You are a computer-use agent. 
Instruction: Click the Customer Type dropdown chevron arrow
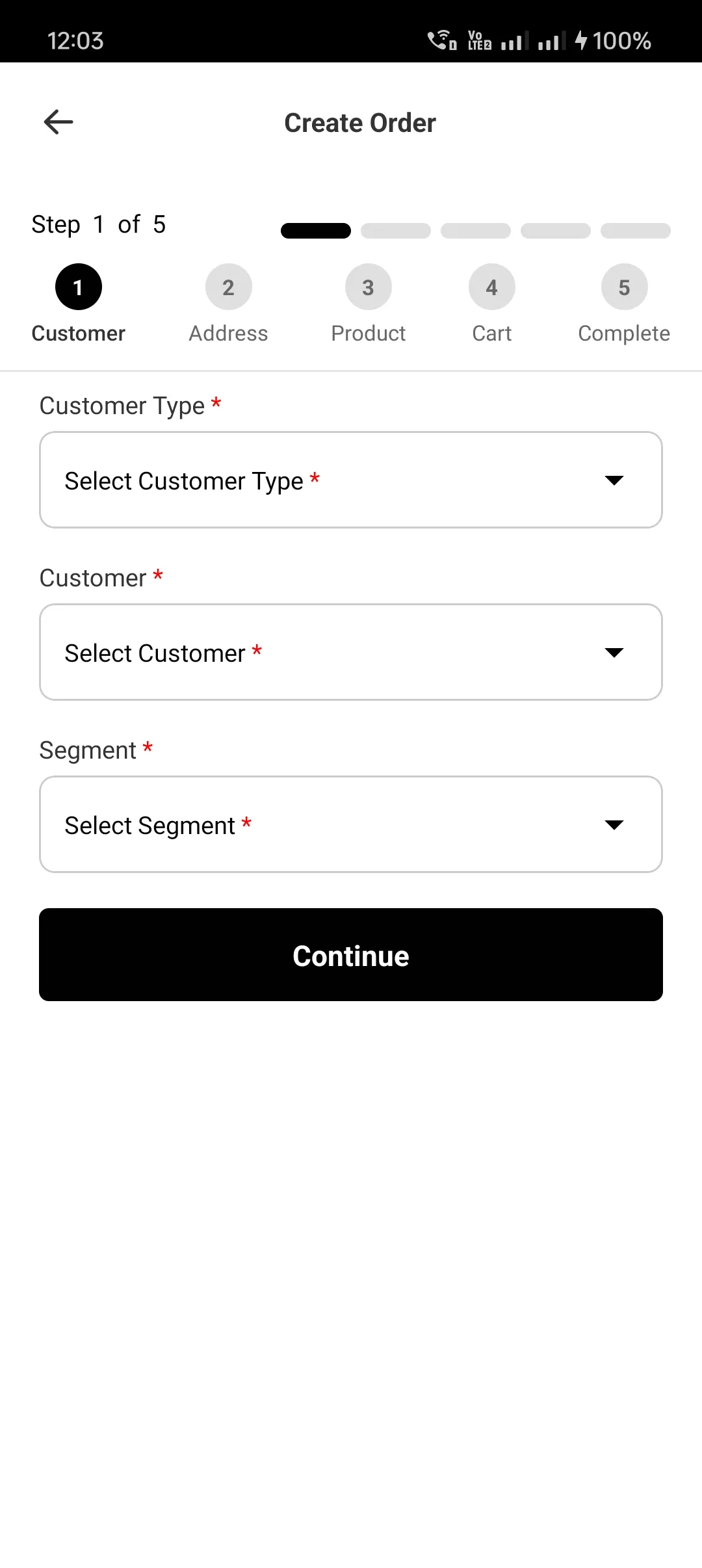[614, 480]
